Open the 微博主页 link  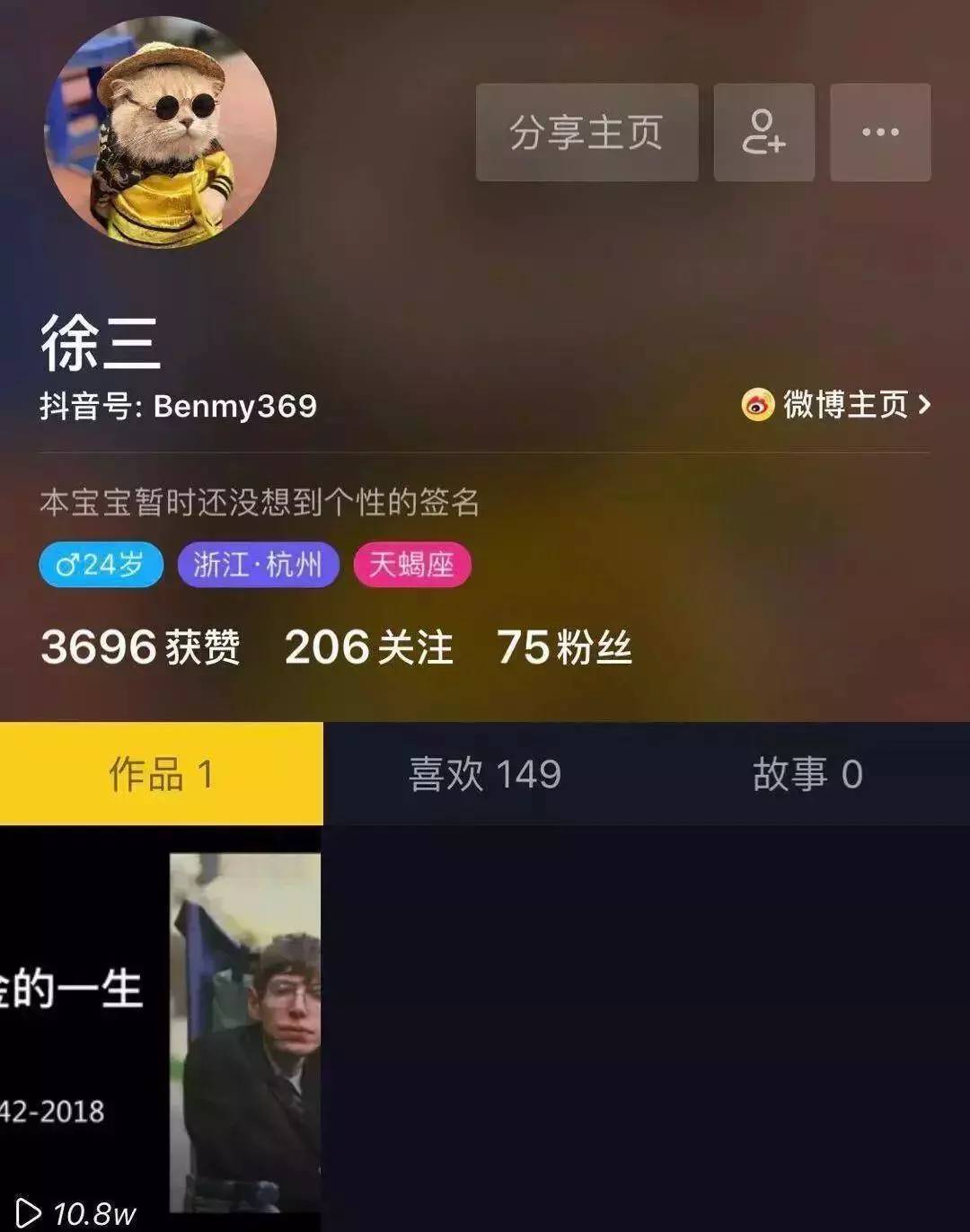(836, 405)
